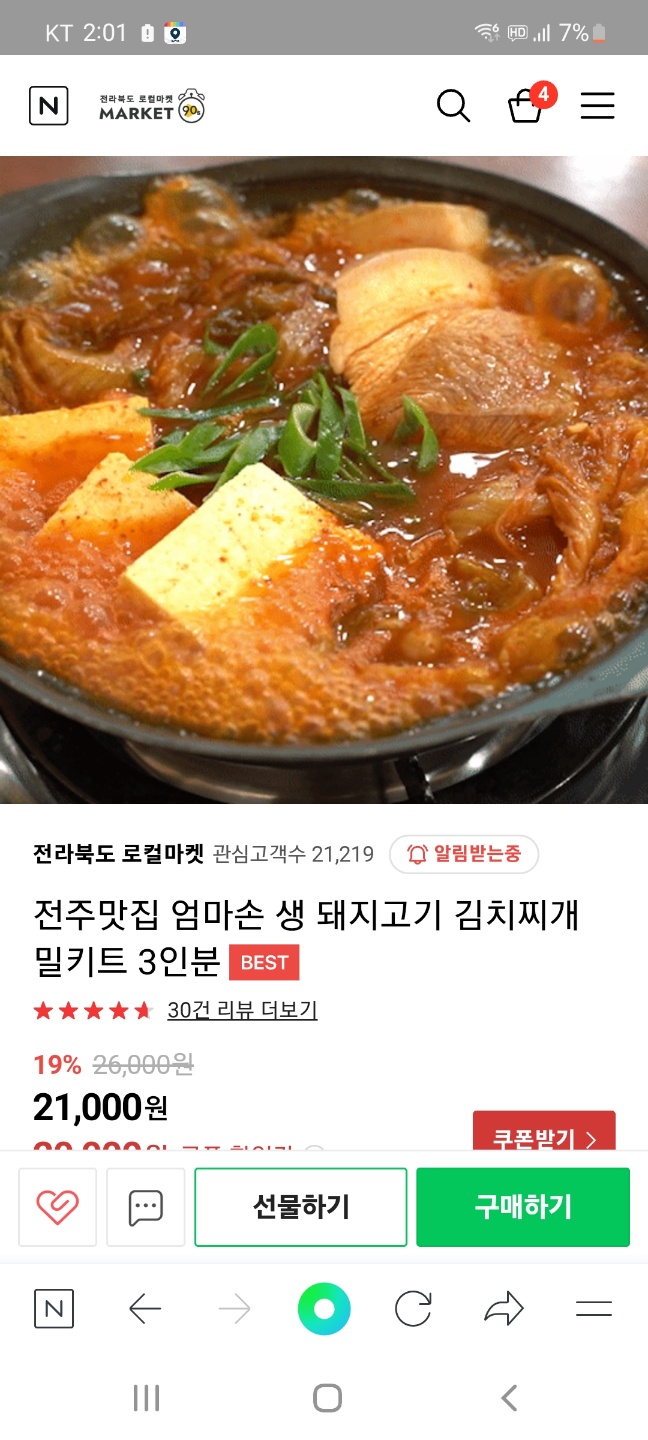Image resolution: width=648 pixels, height=1440 pixels.
Task: Go to home screen via system home
Action: pos(327,1397)
